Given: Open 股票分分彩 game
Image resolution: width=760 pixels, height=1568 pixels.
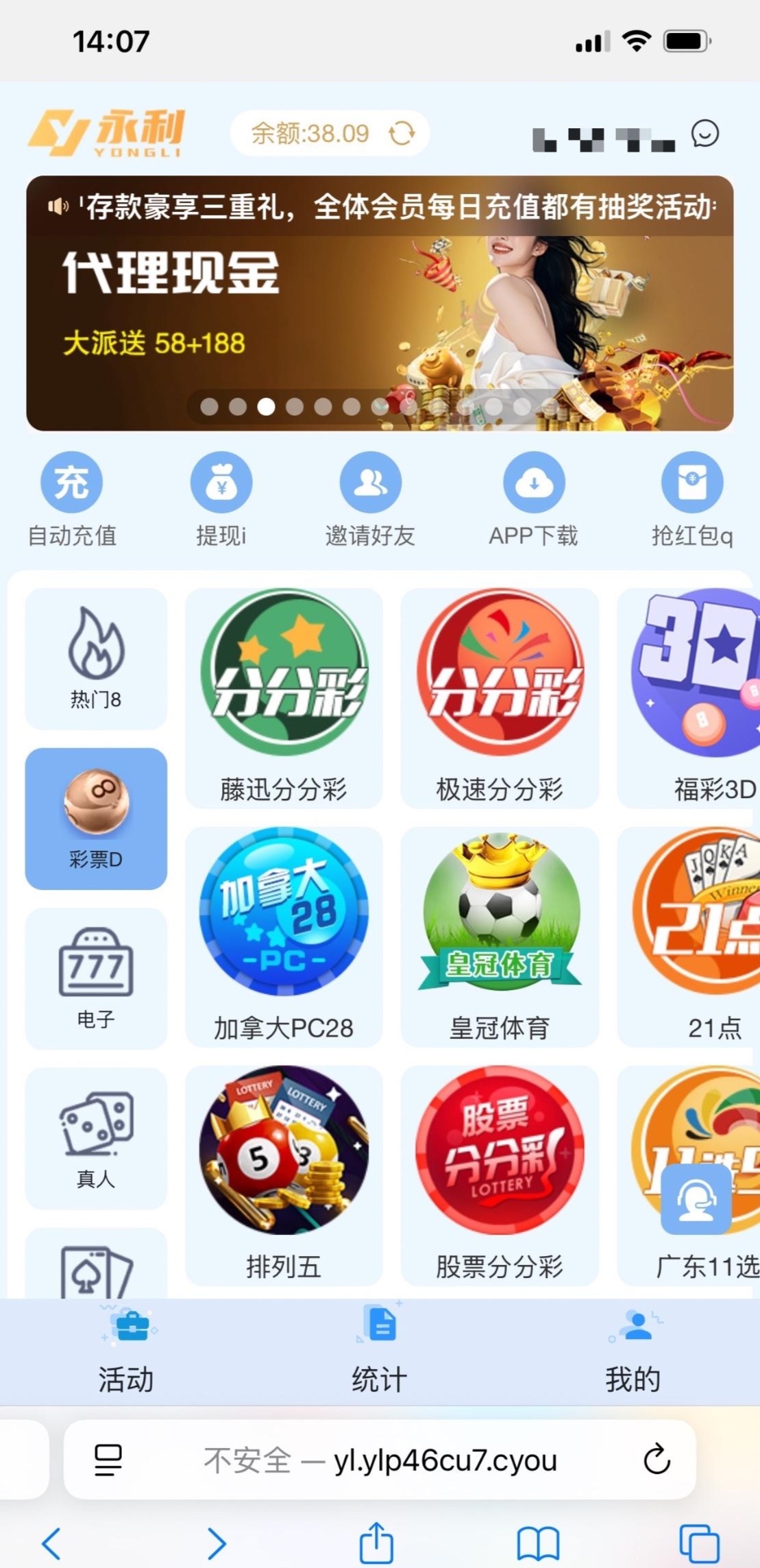Looking at the screenshot, I should click(500, 1175).
